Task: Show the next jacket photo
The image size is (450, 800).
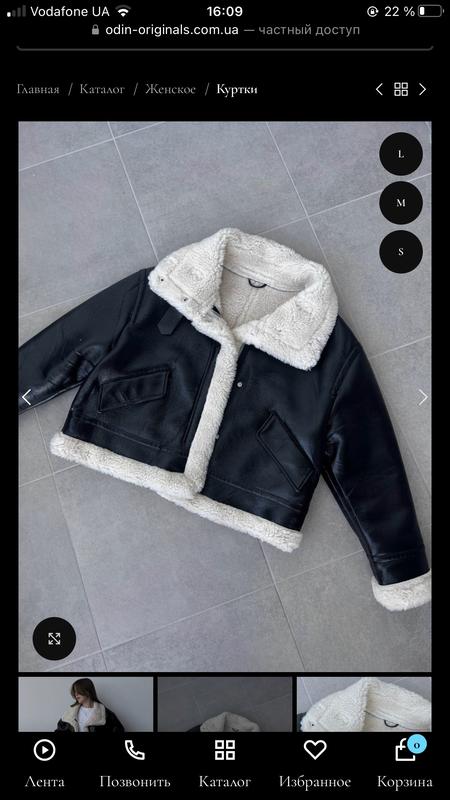Action: tap(423, 397)
